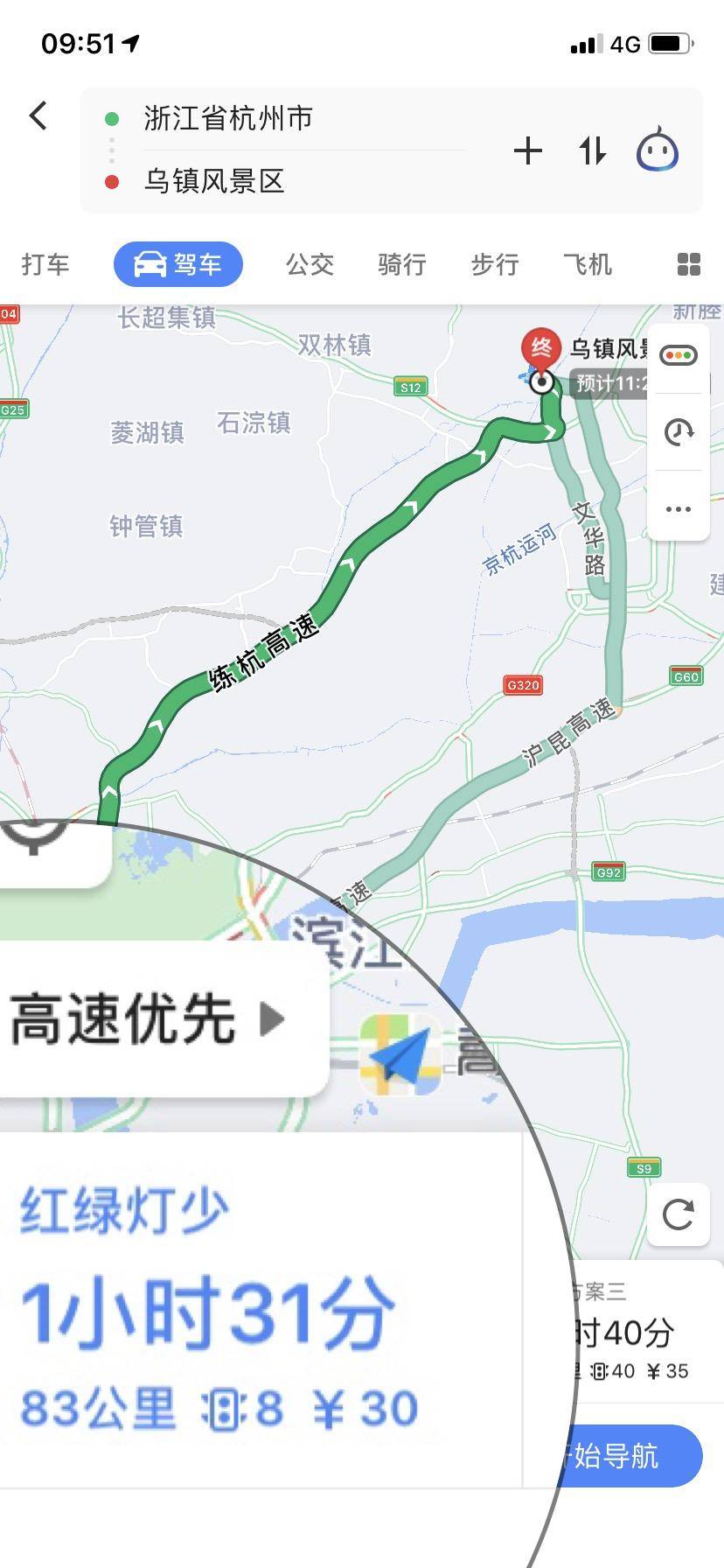
Task: Open the route history clock icon
Action: (x=678, y=432)
